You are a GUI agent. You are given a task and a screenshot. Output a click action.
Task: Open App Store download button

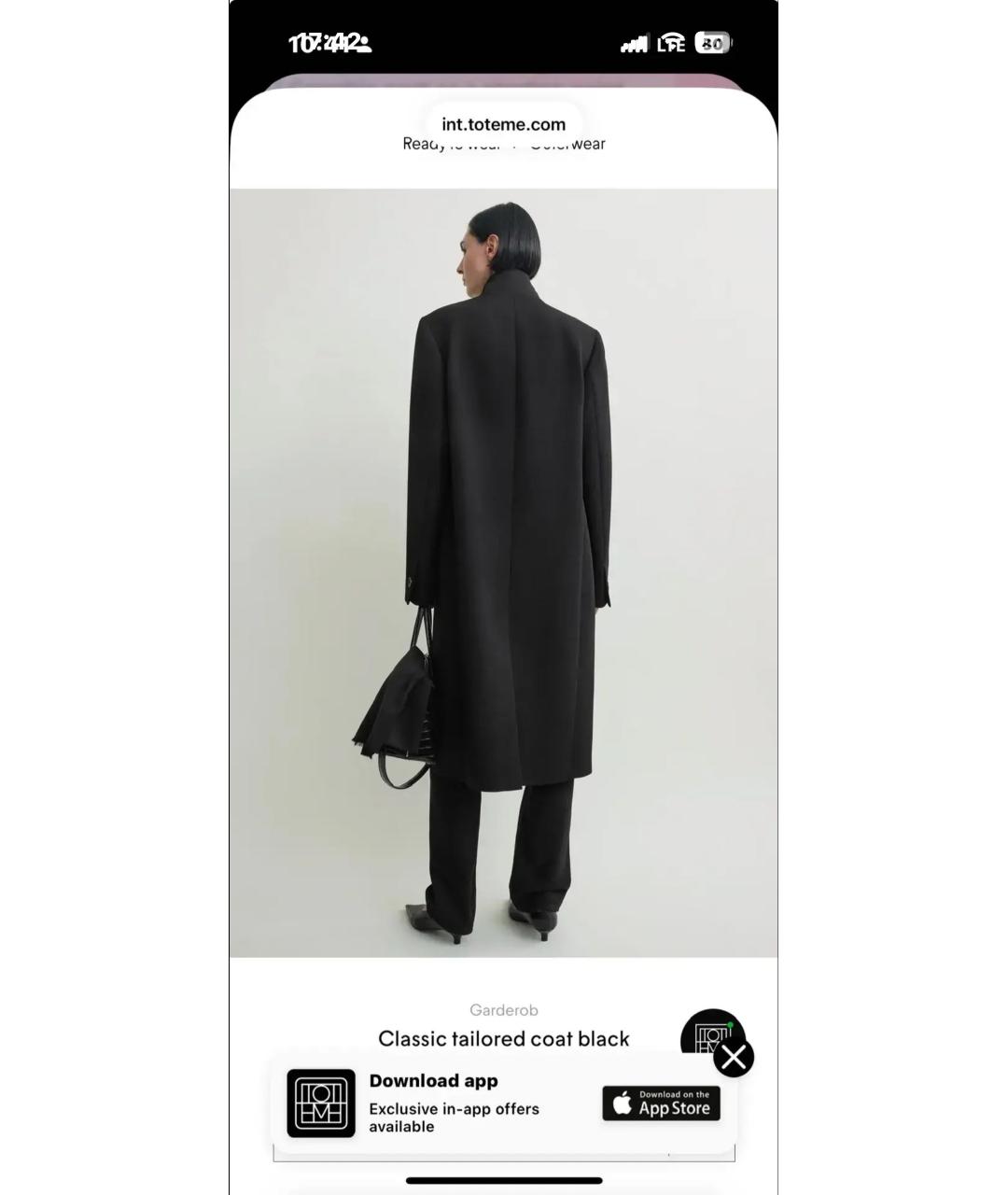pyautogui.click(x=661, y=1104)
